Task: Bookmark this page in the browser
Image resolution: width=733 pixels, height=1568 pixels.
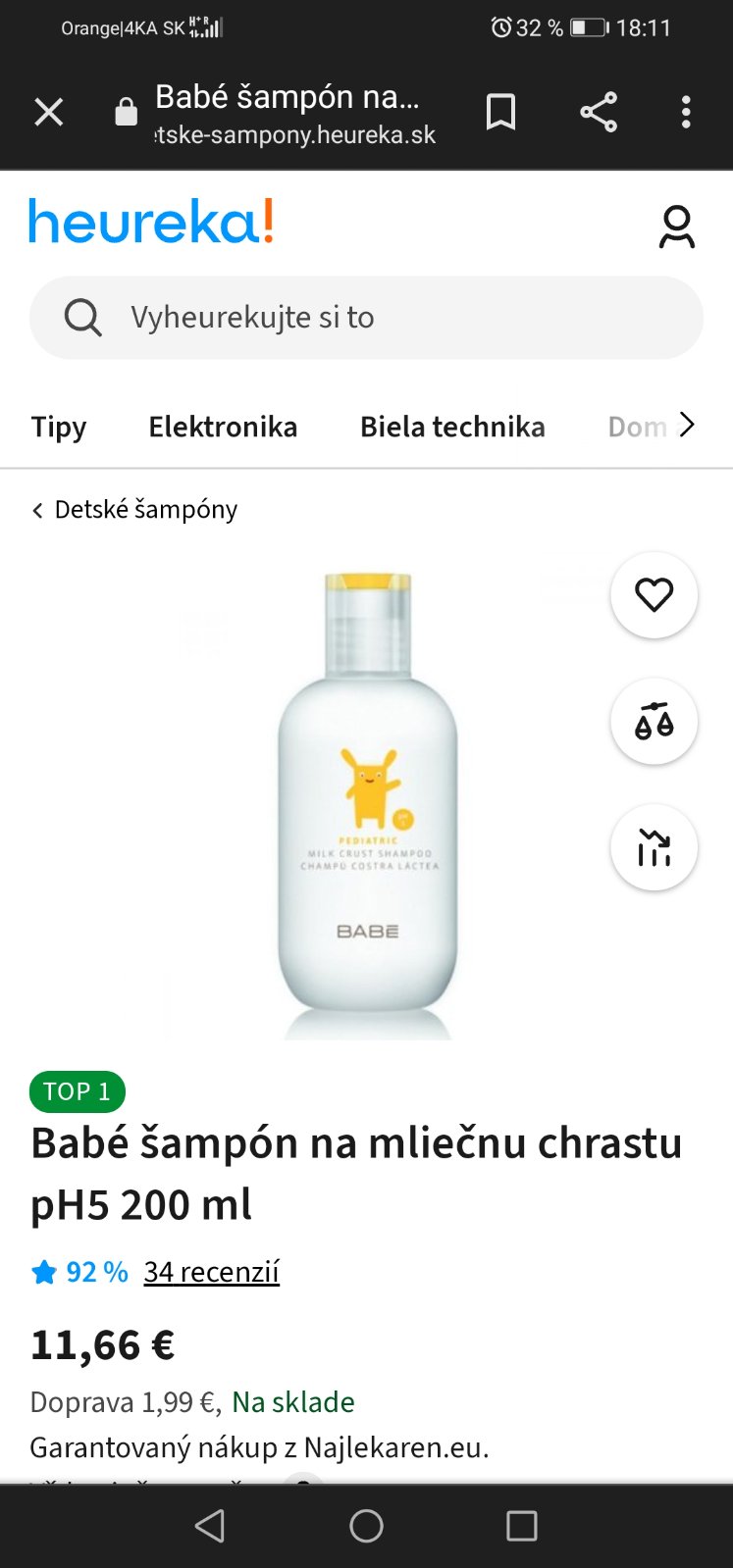Action: tap(500, 113)
